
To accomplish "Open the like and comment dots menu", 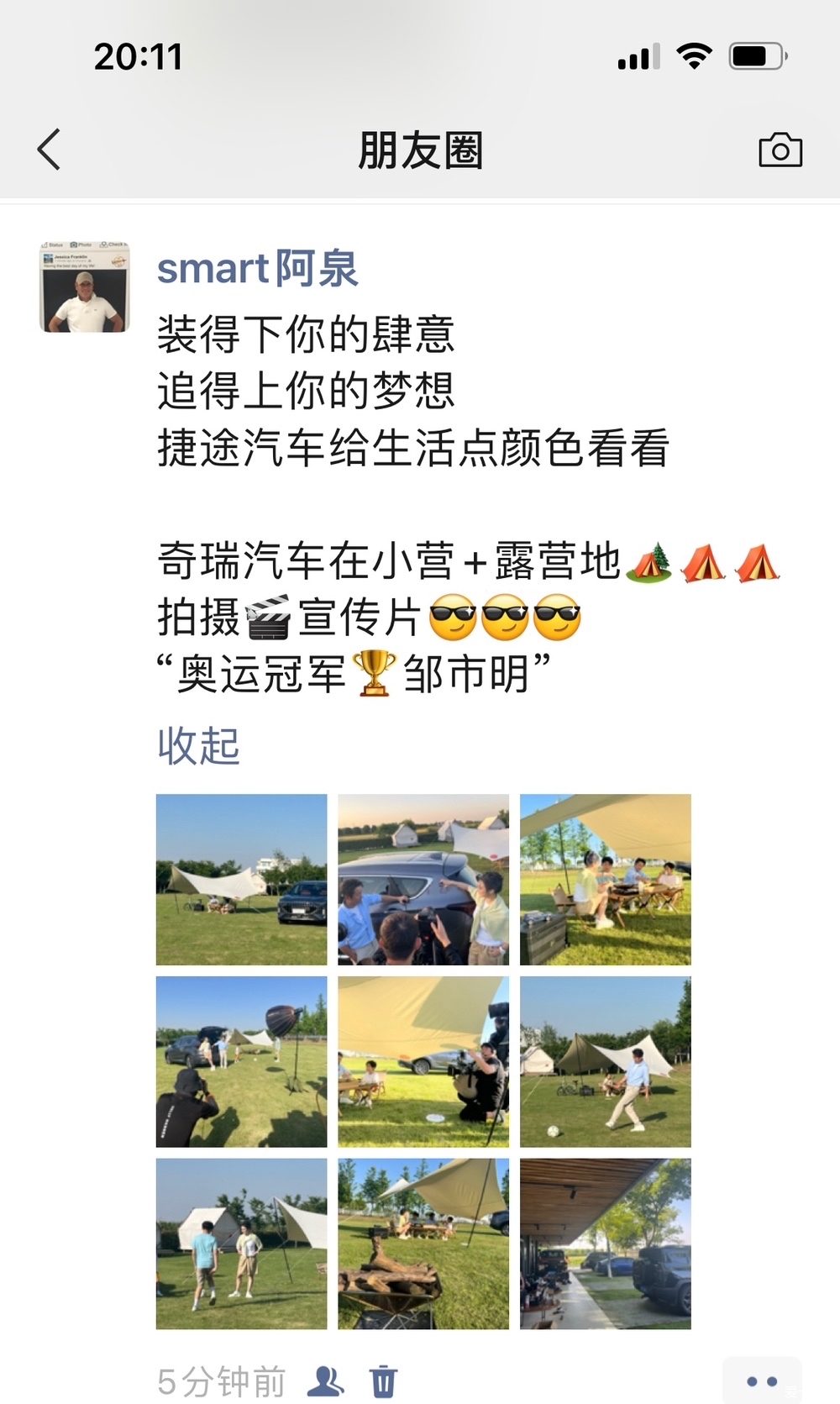I will point(761,1380).
